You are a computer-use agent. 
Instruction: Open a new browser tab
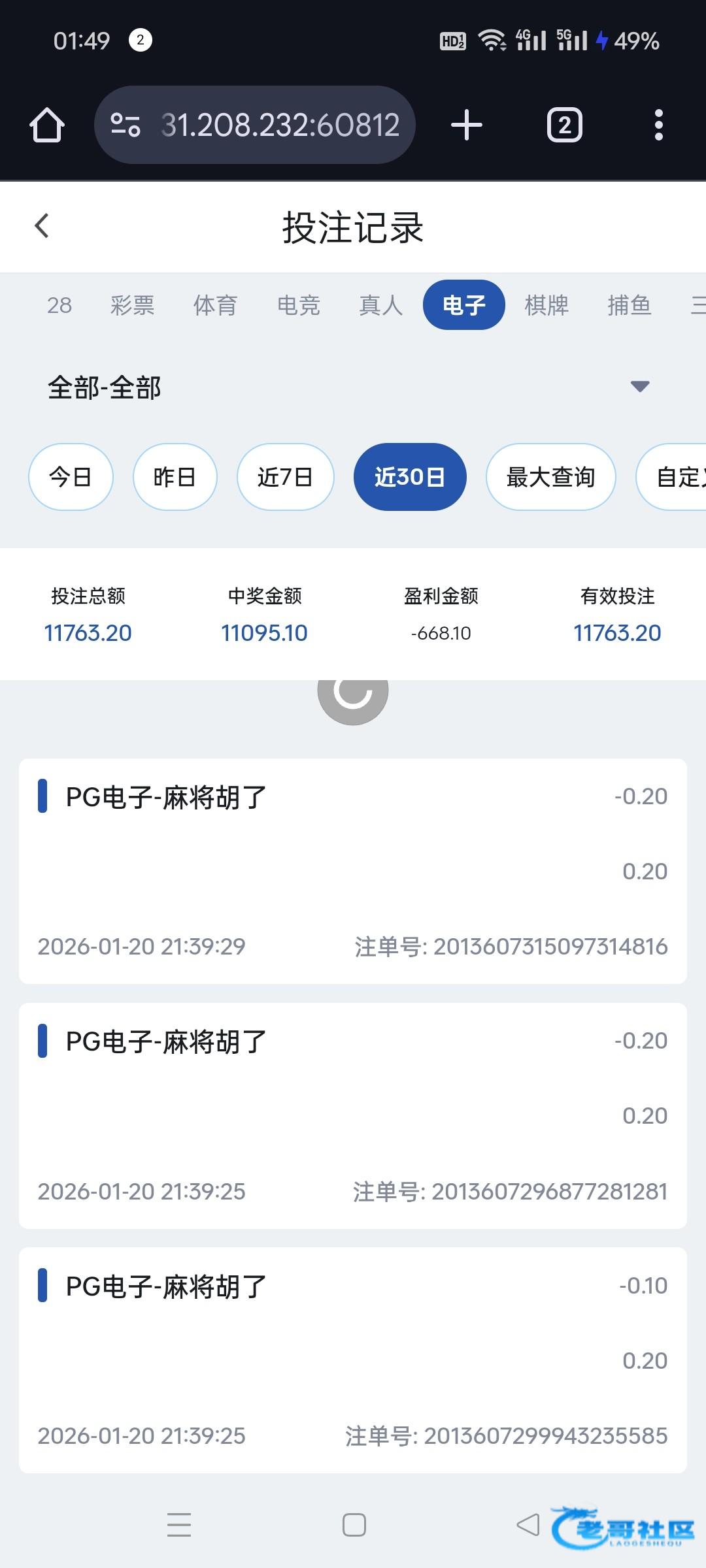point(467,125)
